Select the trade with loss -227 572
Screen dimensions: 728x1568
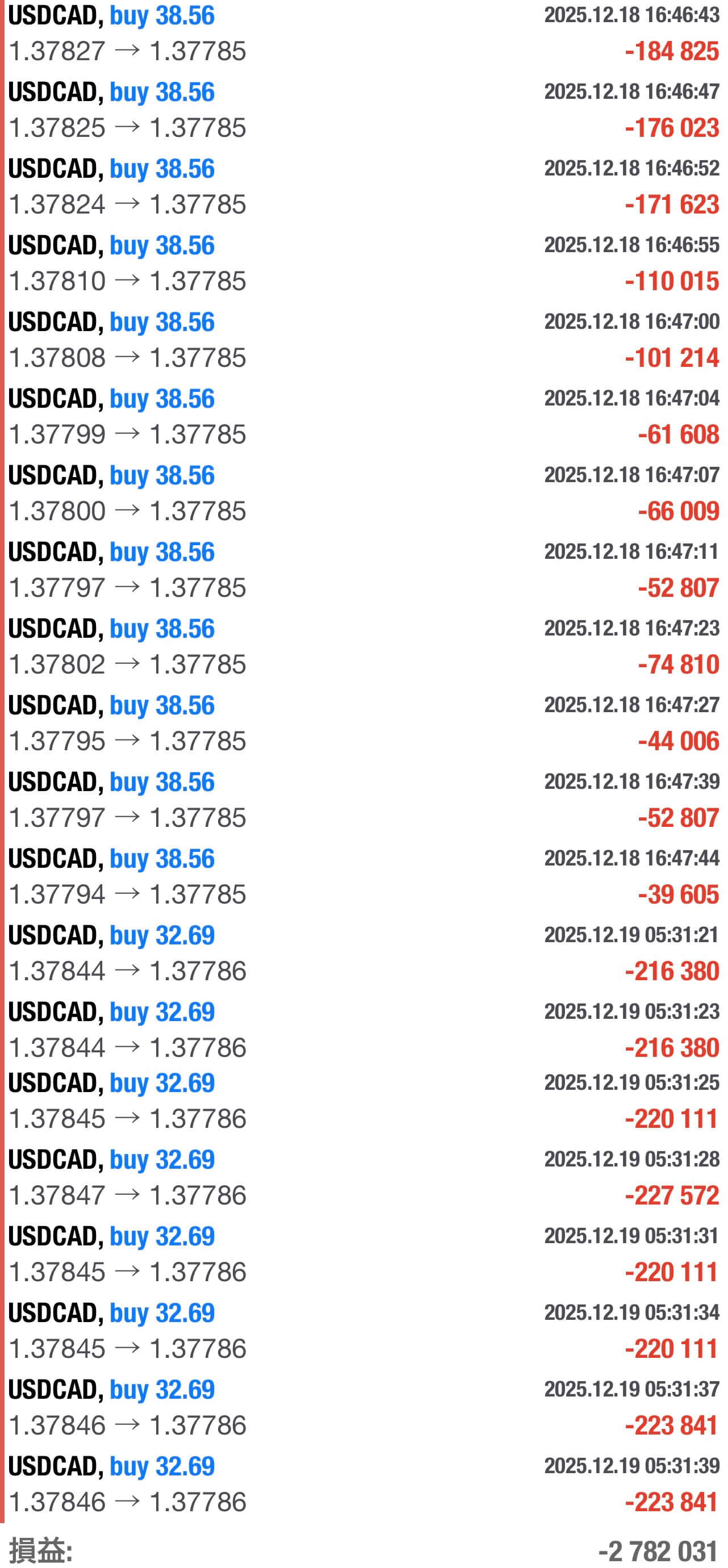coord(364,1177)
